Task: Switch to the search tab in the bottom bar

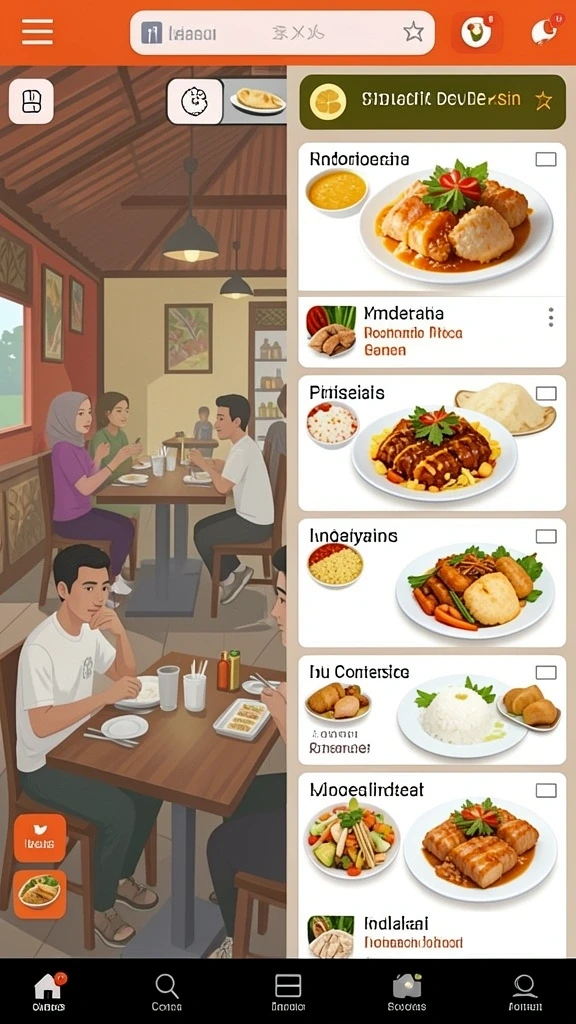Action: point(167,991)
